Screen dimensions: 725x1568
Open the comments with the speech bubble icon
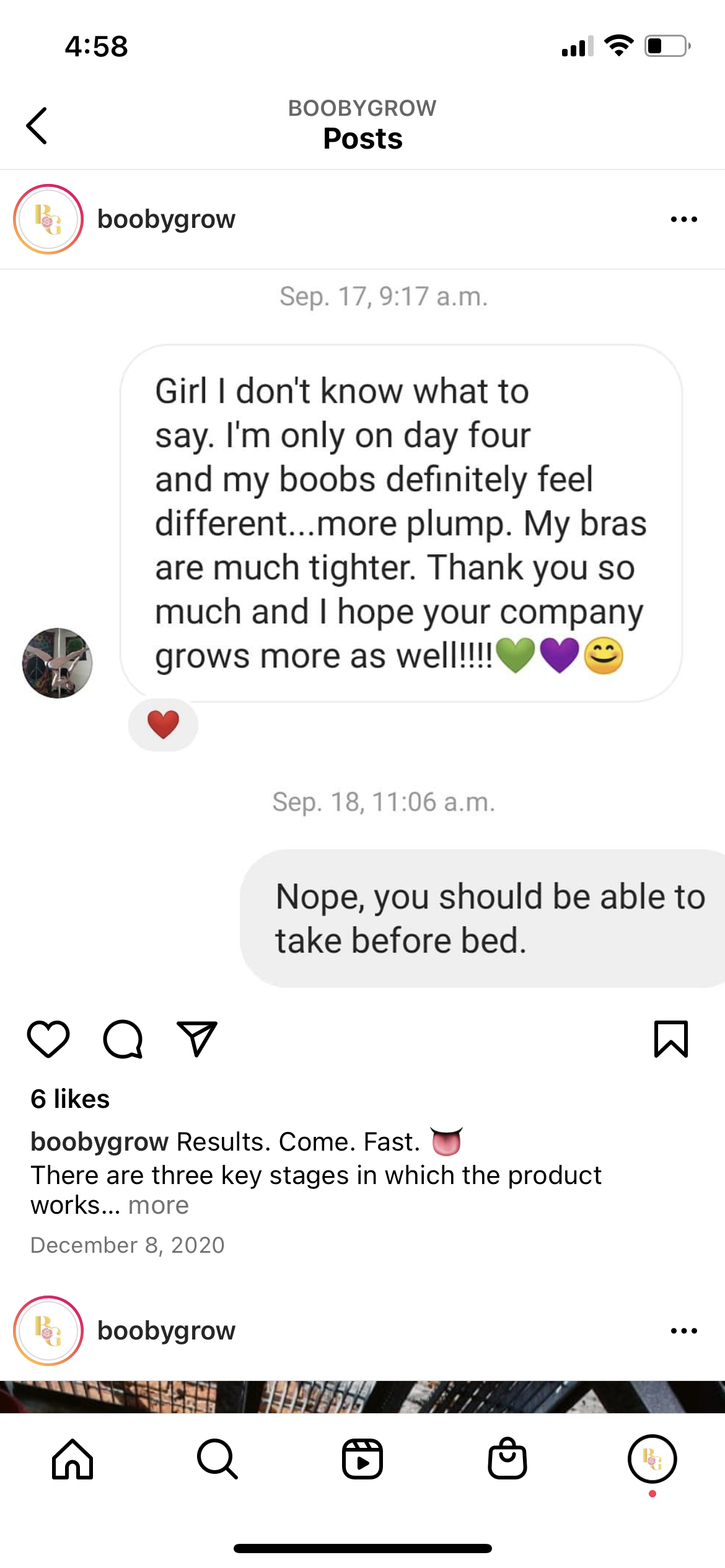(x=123, y=1039)
